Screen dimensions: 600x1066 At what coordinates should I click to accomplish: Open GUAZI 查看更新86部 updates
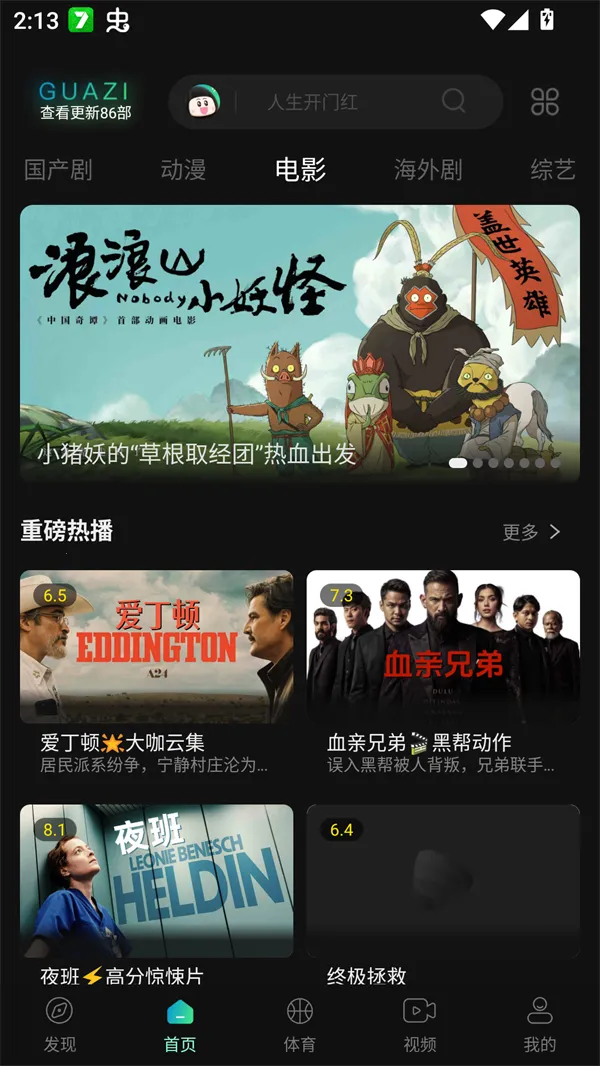[85, 102]
